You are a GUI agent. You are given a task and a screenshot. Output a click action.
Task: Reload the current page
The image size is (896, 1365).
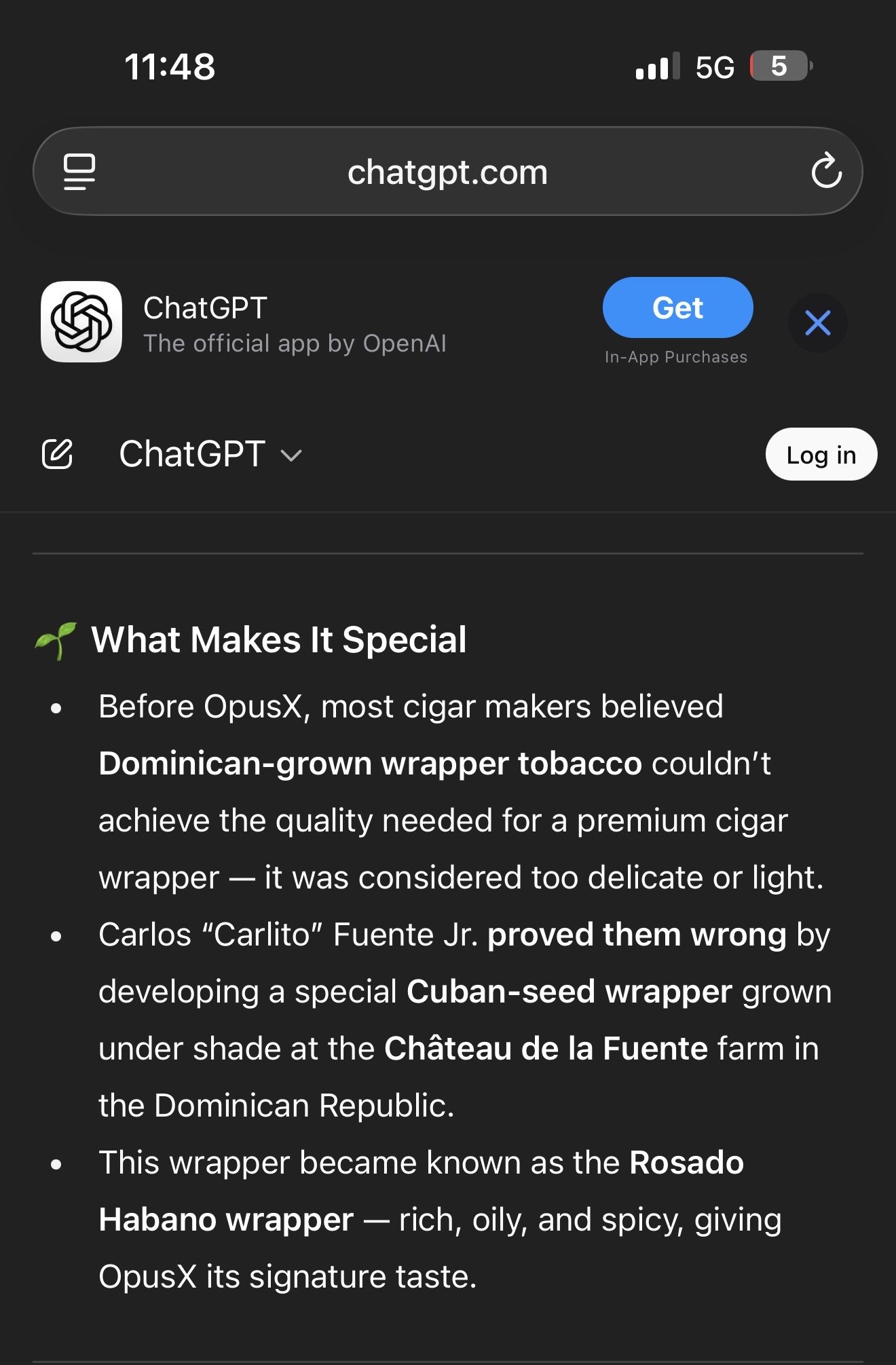[825, 172]
